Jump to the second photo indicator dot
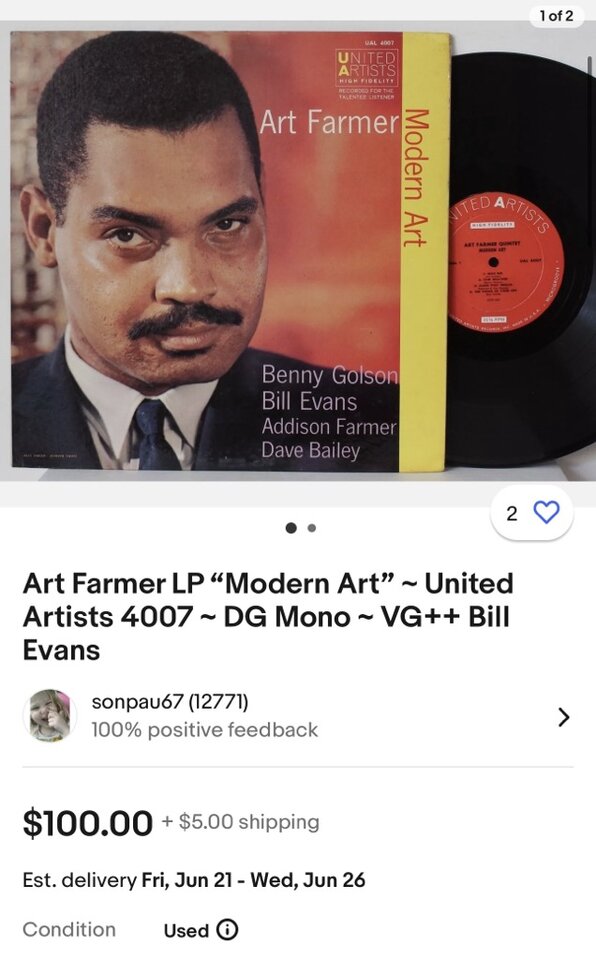The image size is (596, 960). tap(312, 528)
